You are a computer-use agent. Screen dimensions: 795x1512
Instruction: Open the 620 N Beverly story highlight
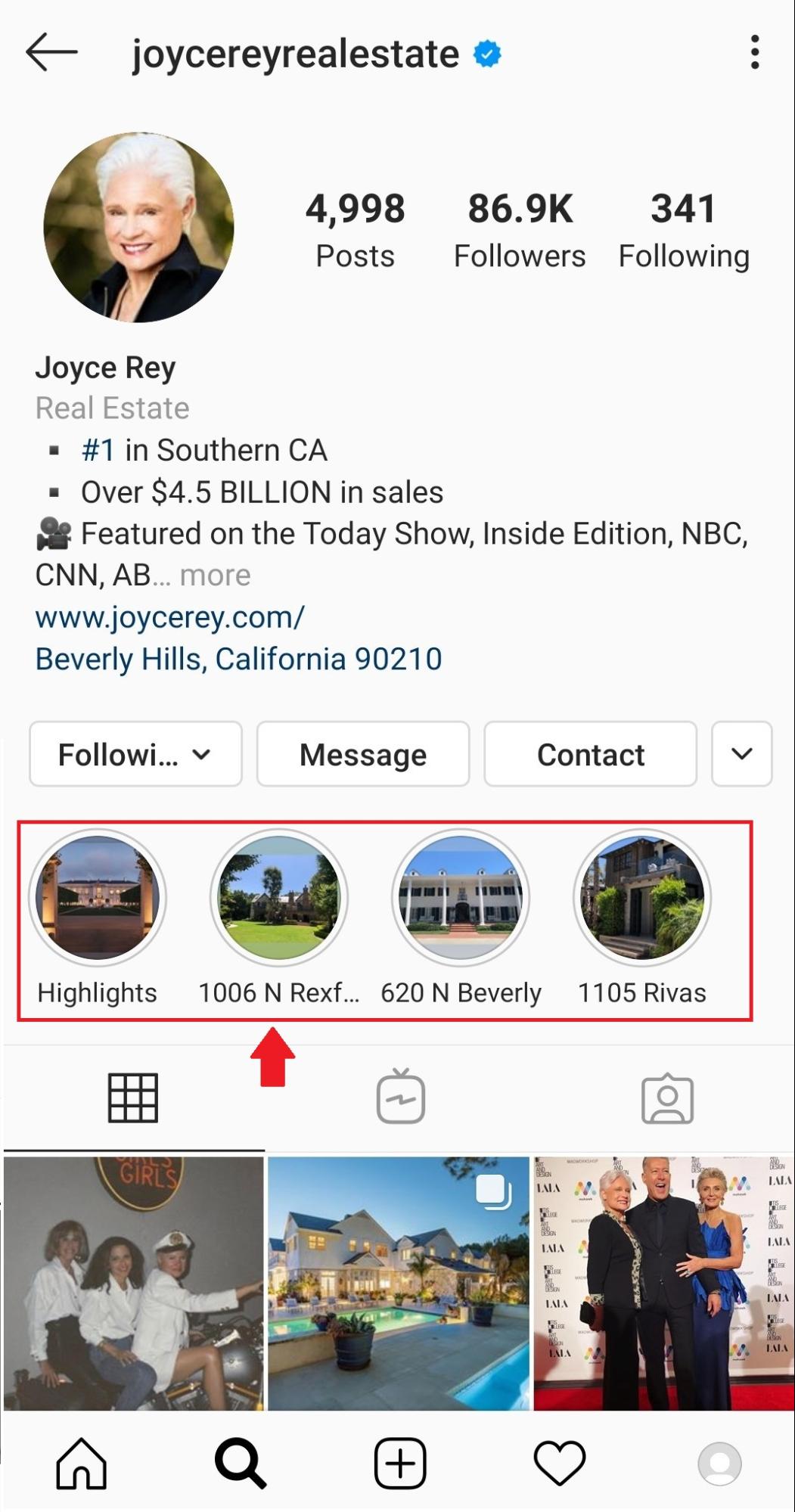coord(461,897)
